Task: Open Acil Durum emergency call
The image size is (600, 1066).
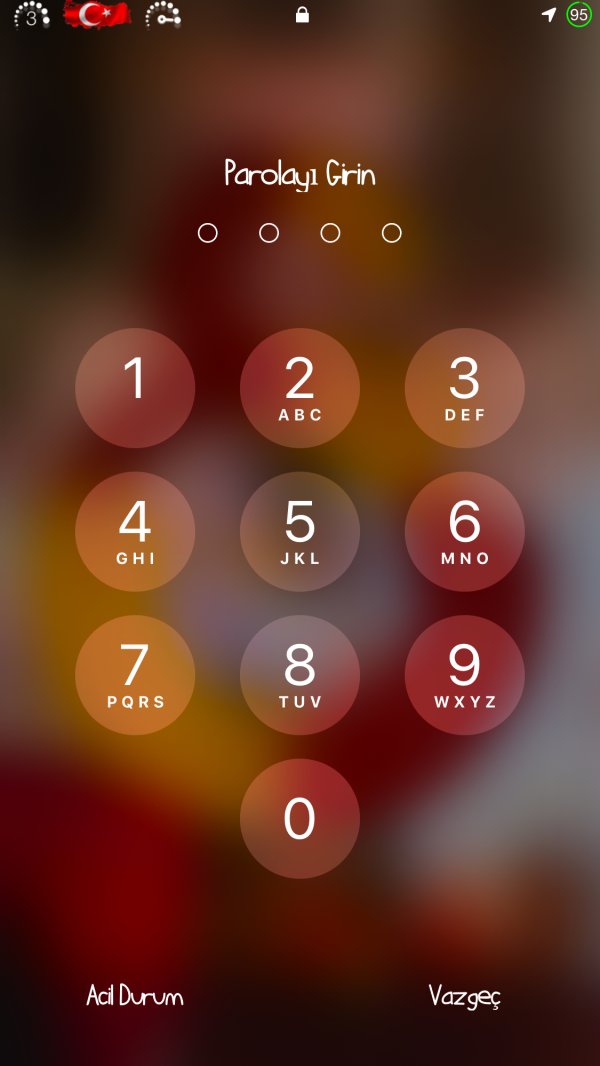Action: [135, 996]
